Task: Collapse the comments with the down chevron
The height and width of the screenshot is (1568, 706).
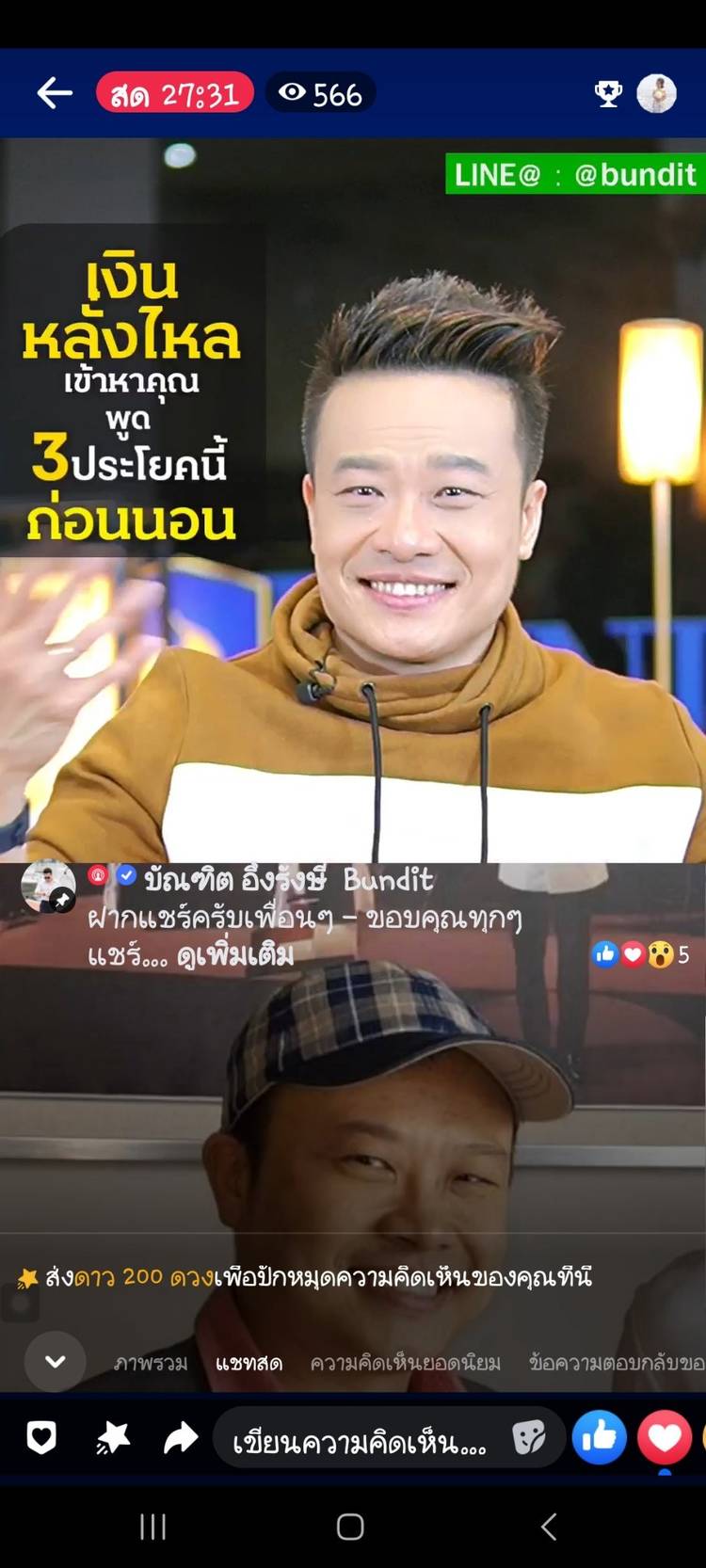Action: tap(56, 1361)
